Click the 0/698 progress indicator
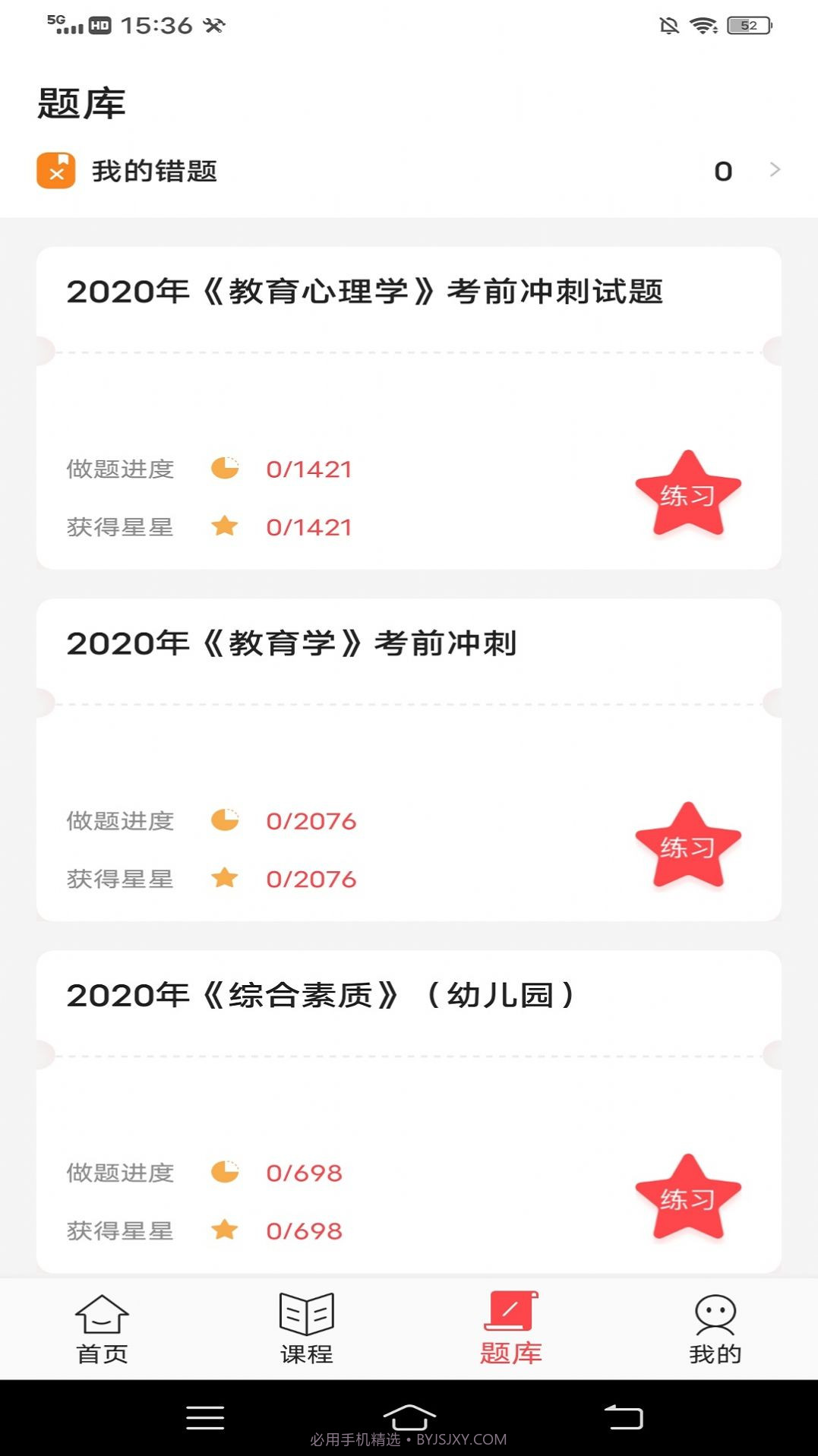 click(x=303, y=1172)
